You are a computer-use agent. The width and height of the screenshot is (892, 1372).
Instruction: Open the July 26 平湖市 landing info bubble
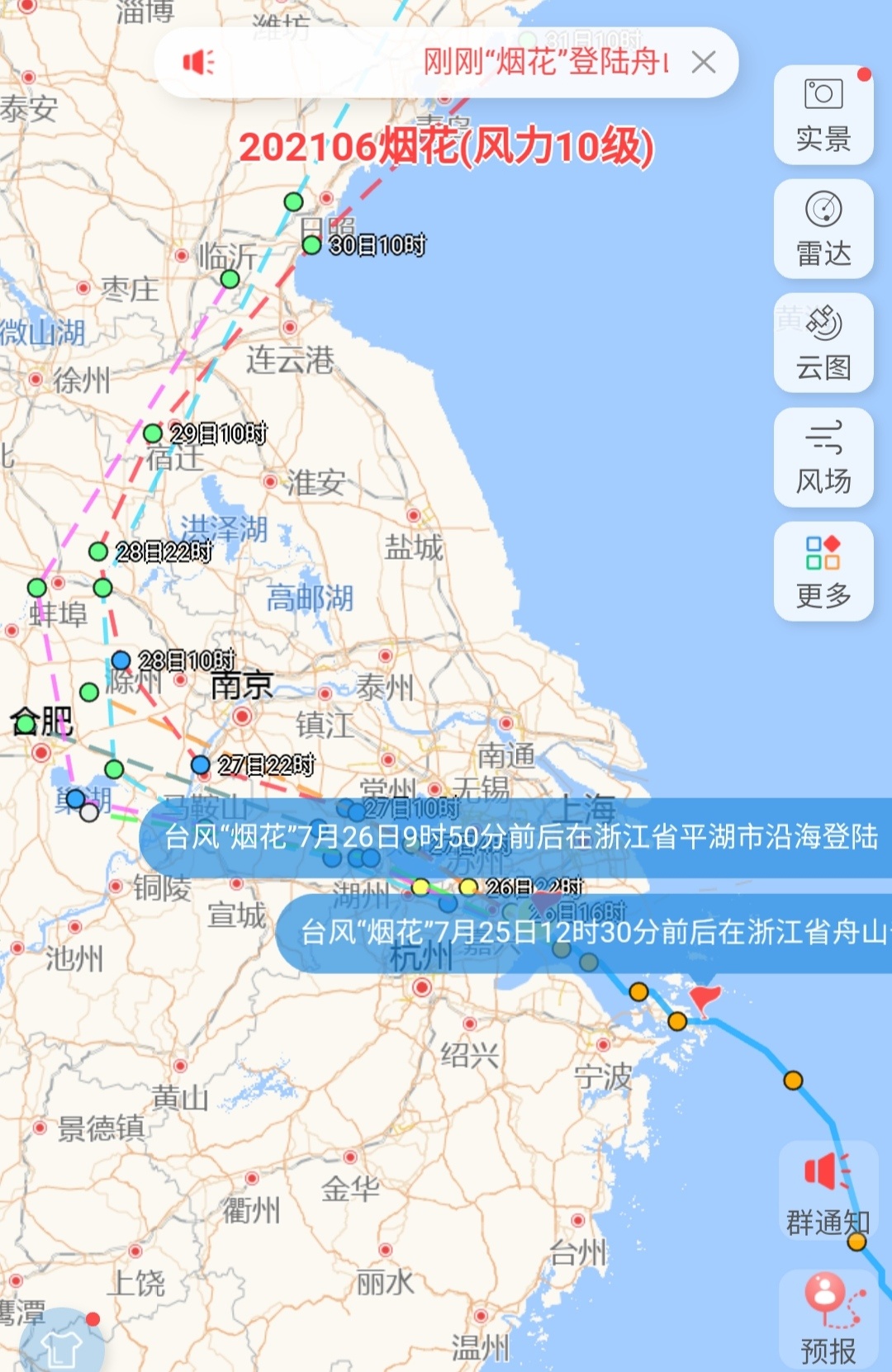pyautogui.click(x=520, y=837)
